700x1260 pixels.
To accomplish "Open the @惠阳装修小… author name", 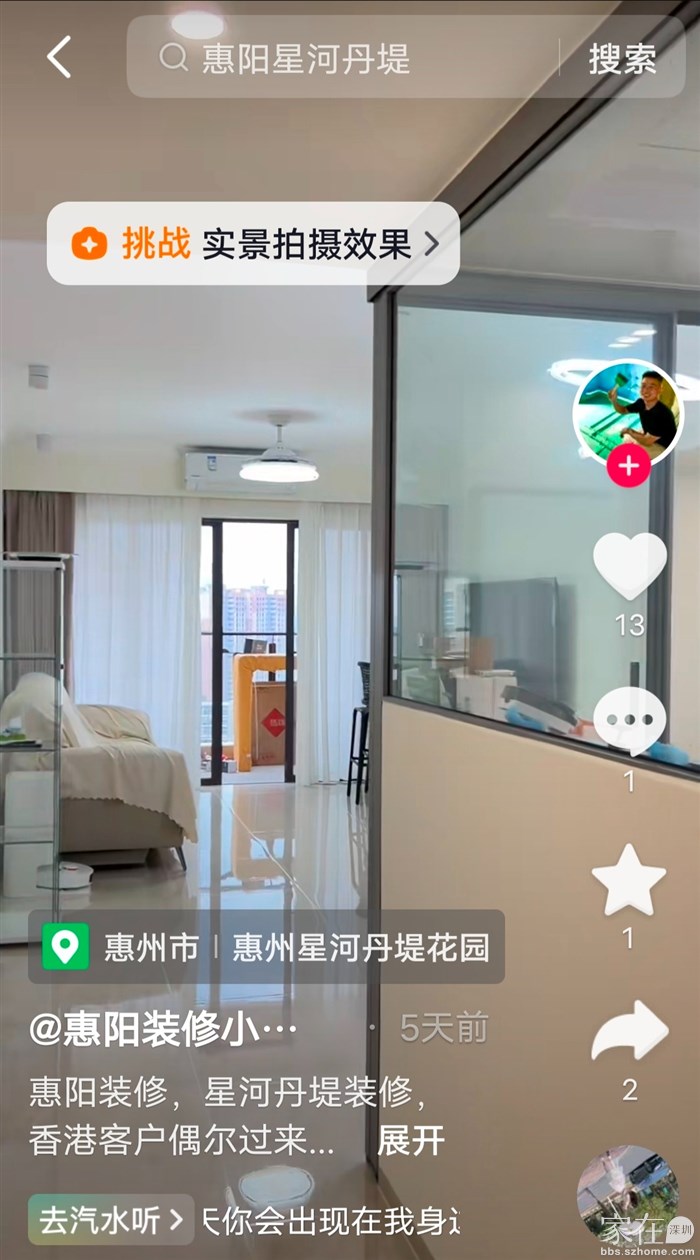I will tap(164, 1030).
